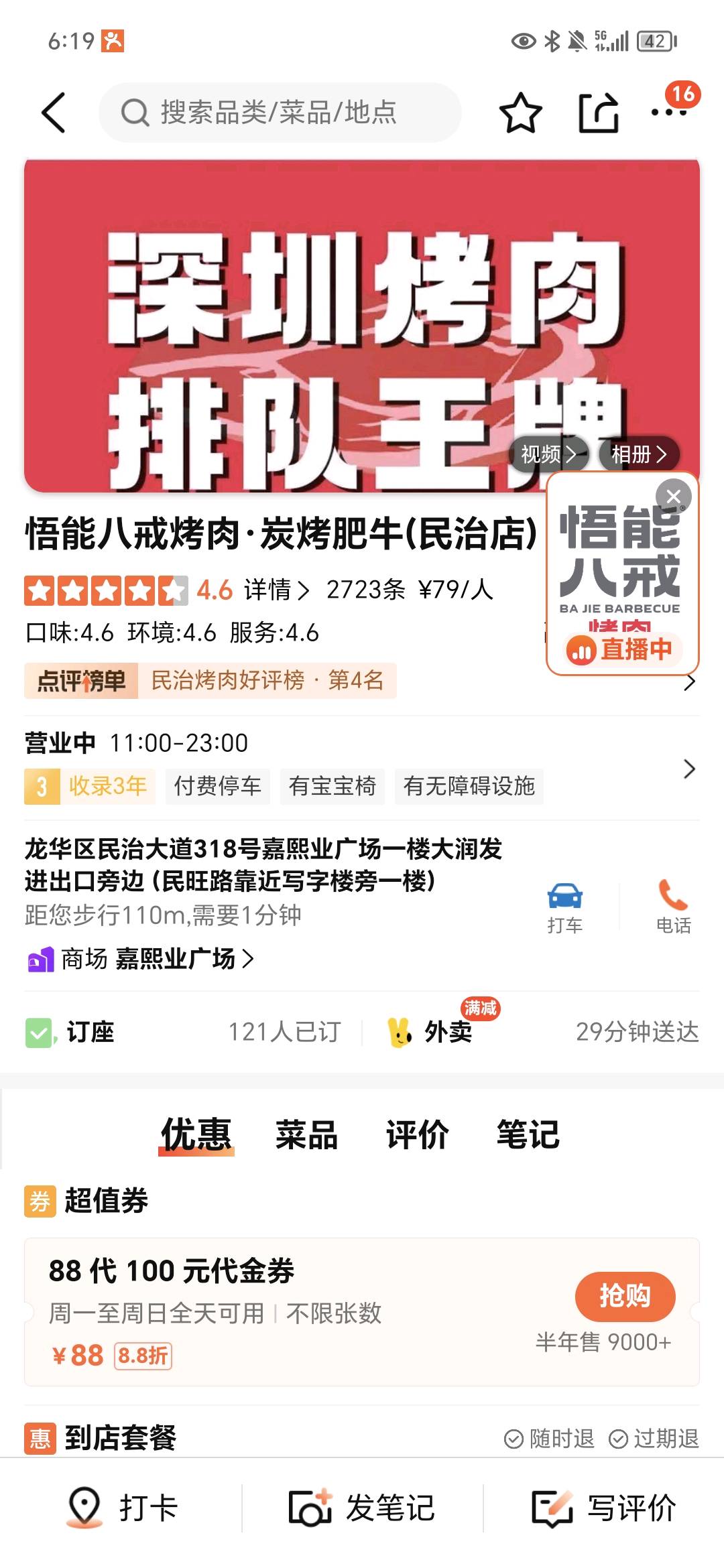The width and height of the screenshot is (724, 1568).
Task: Open the share icon
Action: [599, 113]
